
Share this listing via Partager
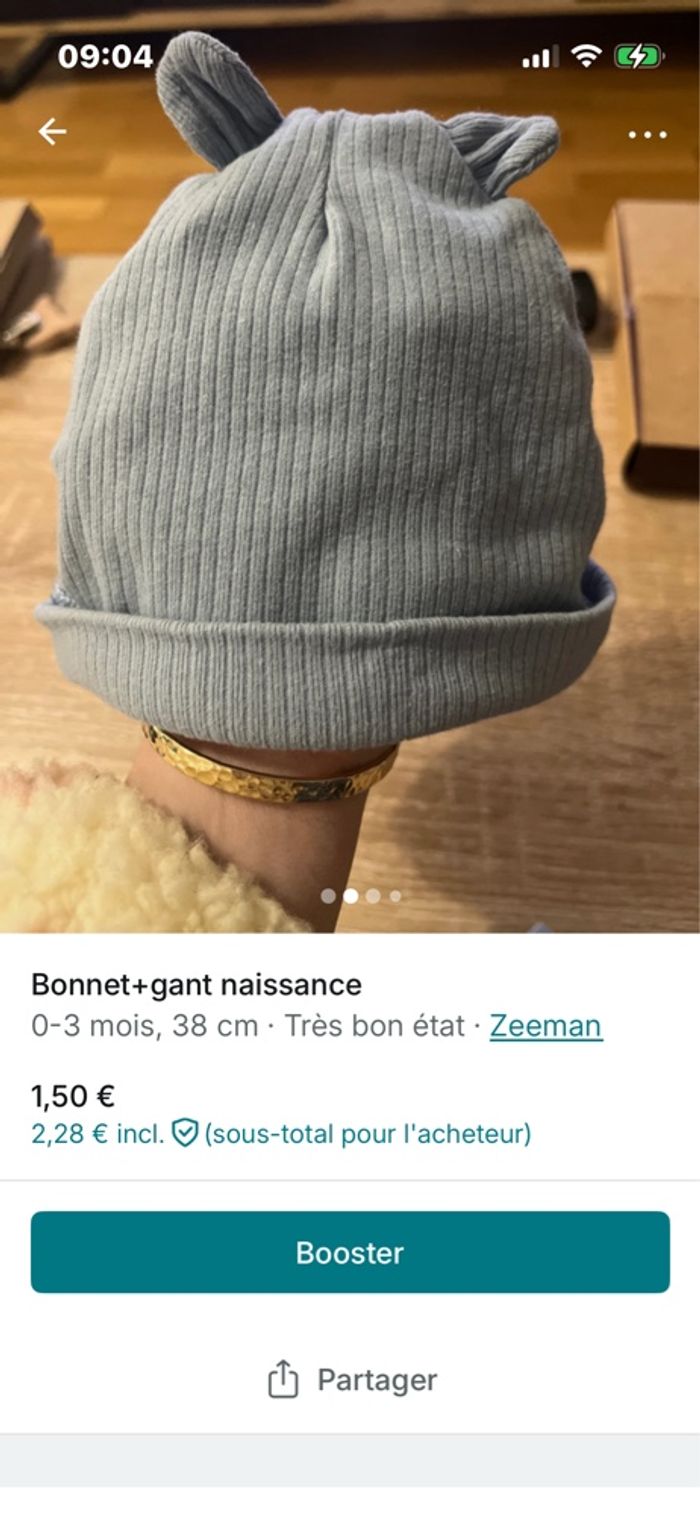(352, 1380)
